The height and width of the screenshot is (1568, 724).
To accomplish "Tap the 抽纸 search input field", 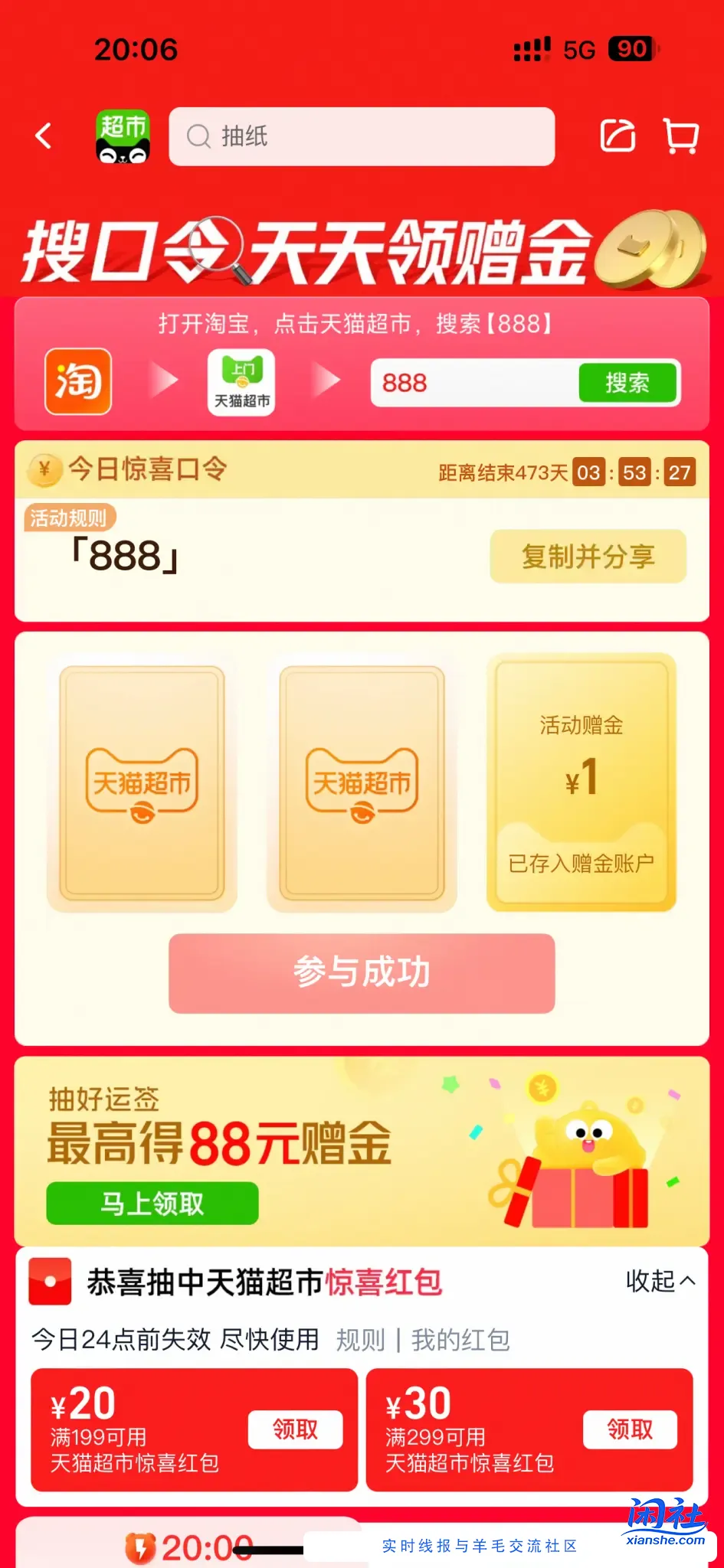I will coord(360,136).
